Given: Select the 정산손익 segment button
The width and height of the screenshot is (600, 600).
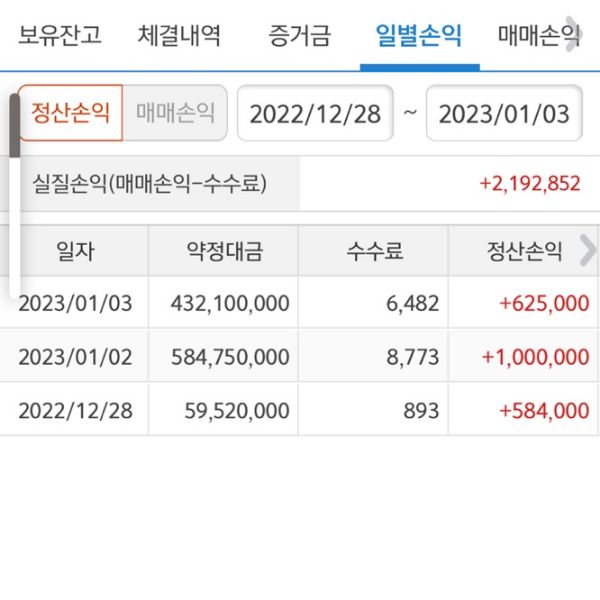Looking at the screenshot, I should pos(71,112).
